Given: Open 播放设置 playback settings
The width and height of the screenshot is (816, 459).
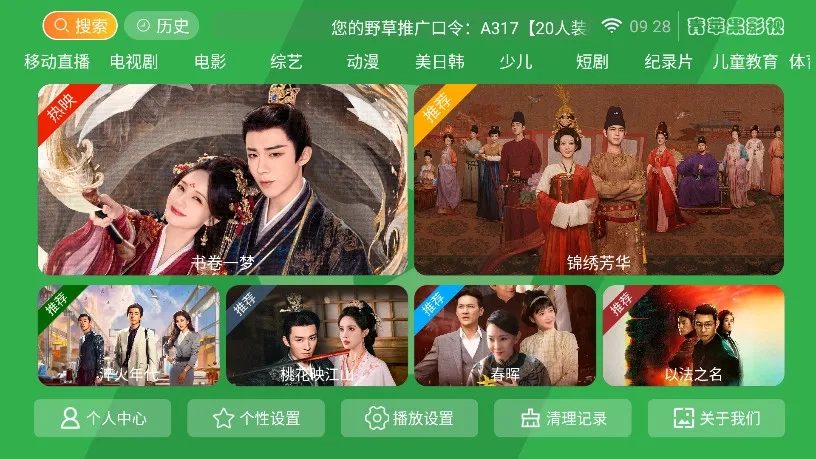Looking at the screenshot, I should pos(409,418).
